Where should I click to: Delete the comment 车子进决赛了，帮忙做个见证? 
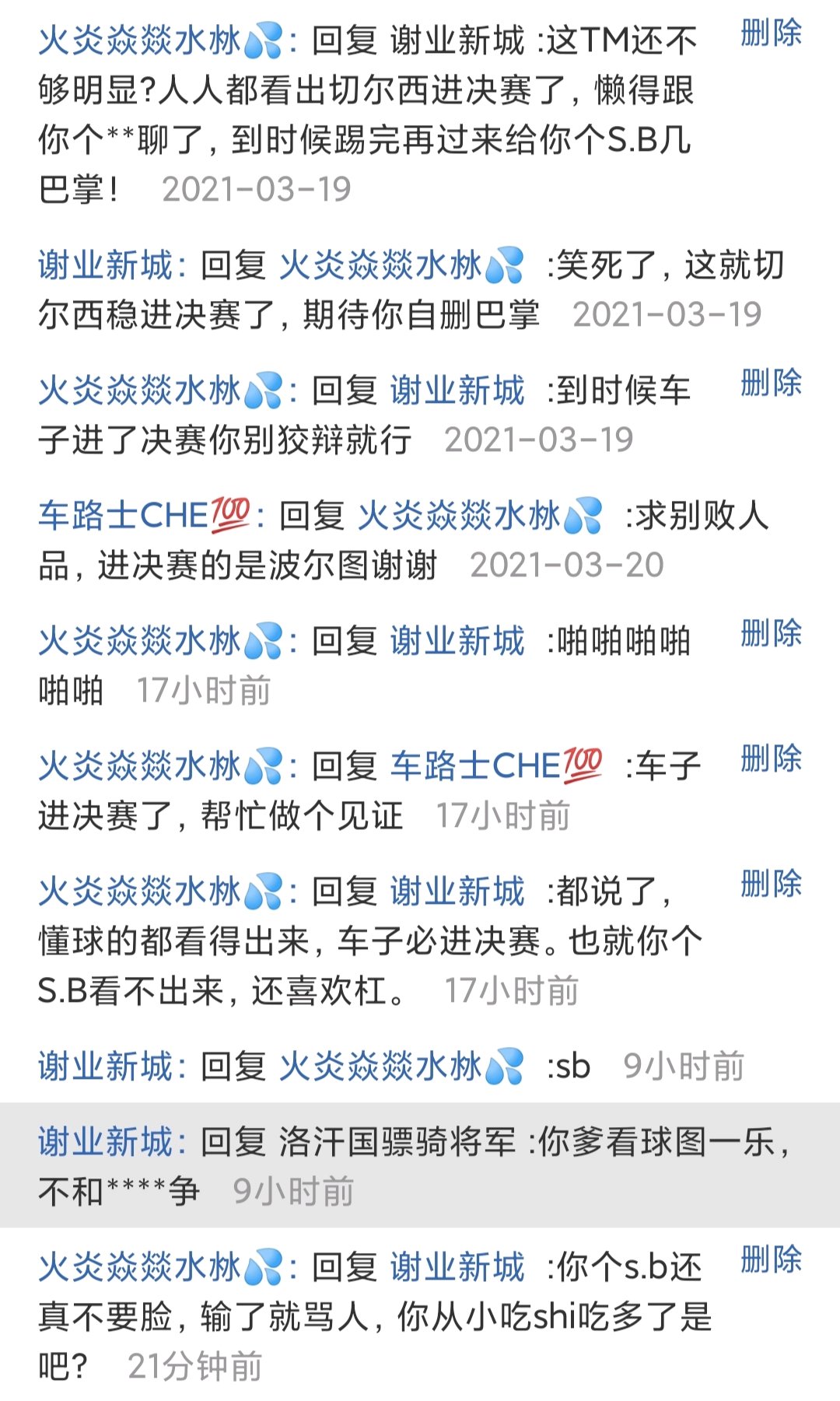(x=771, y=758)
